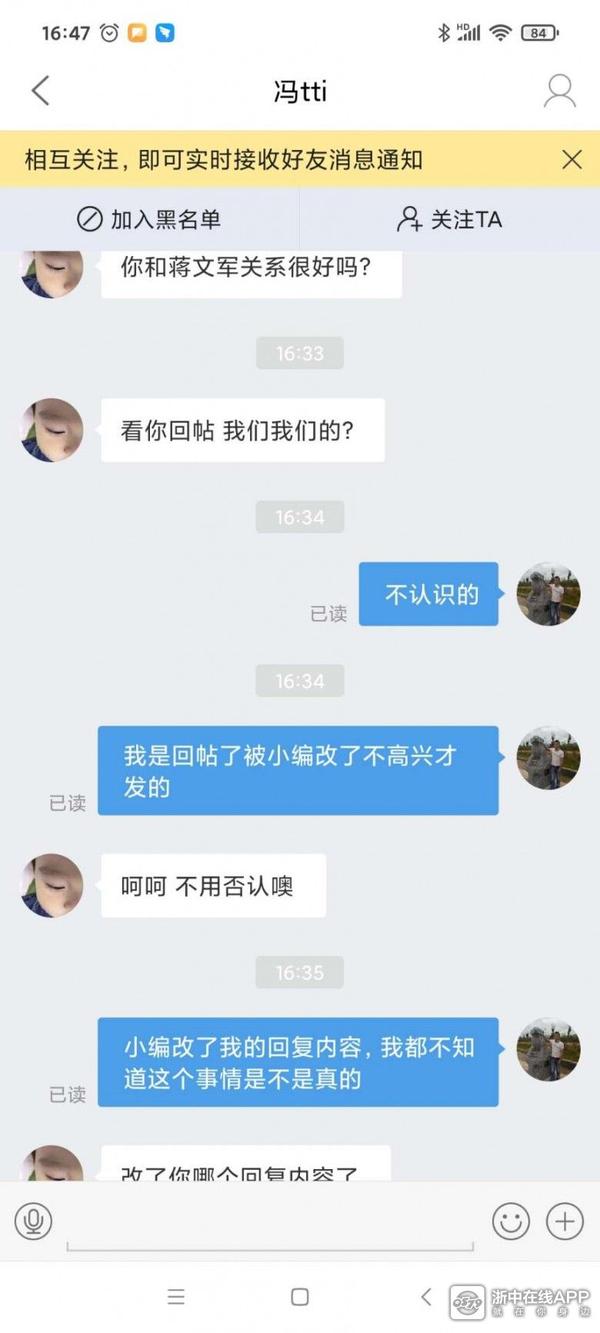Screen dimensions: 600x1333
Task: Tap my avatar beside 不认识的 message
Action: pyautogui.click(x=548, y=594)
